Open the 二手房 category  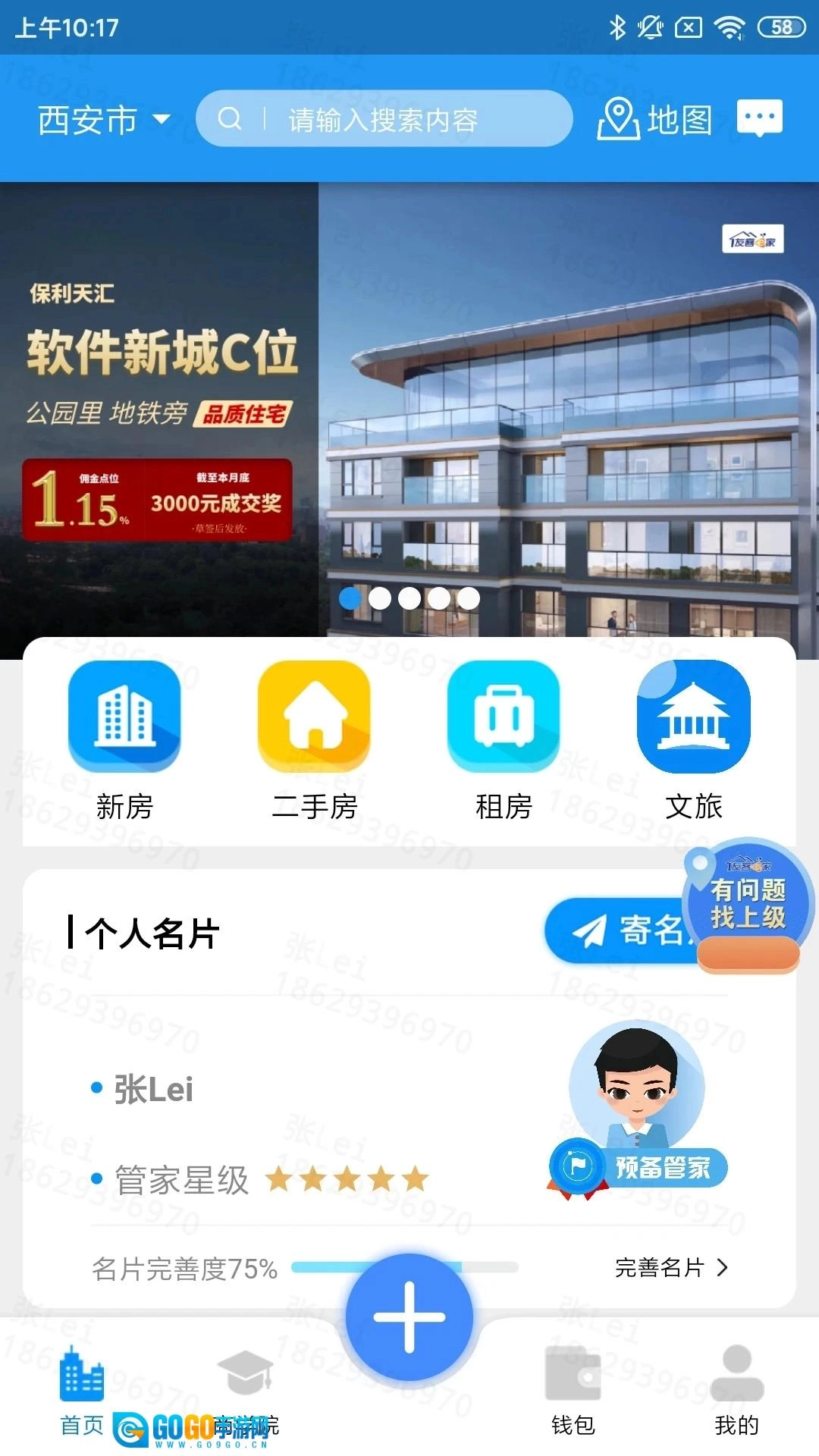point(314,741)
